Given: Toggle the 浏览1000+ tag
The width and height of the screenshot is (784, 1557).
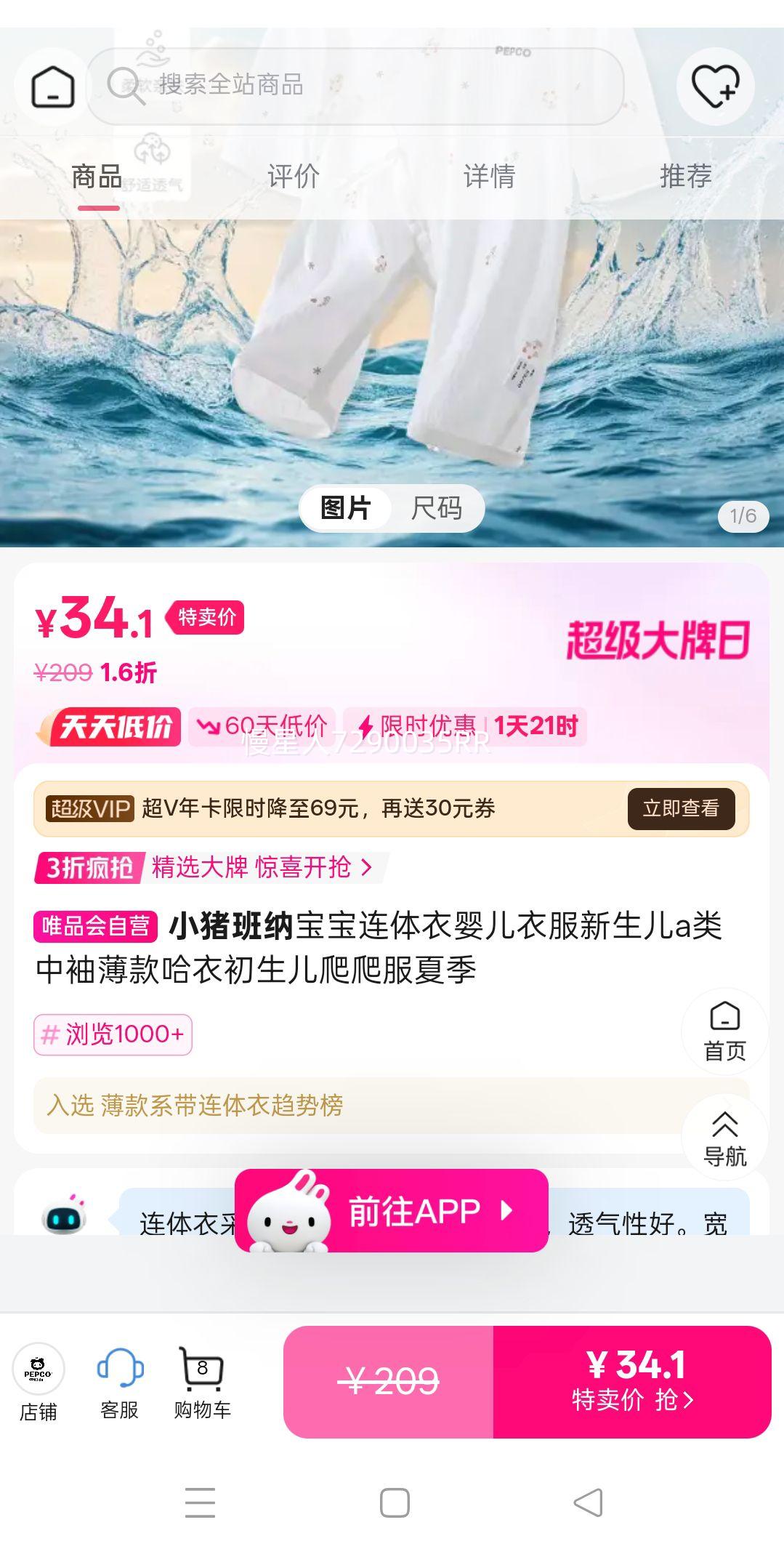Looking at the screenshot, I should [112, 1036].
